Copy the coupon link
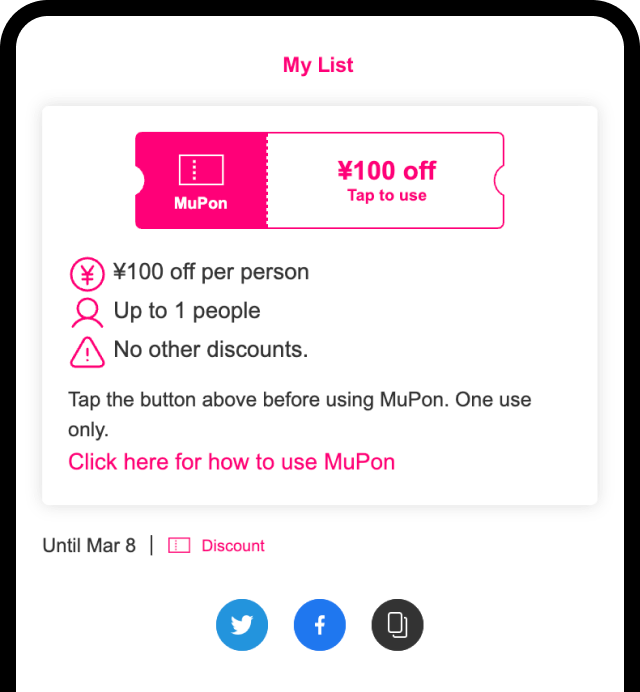The image size is (640, 692). tap(397, 625)
